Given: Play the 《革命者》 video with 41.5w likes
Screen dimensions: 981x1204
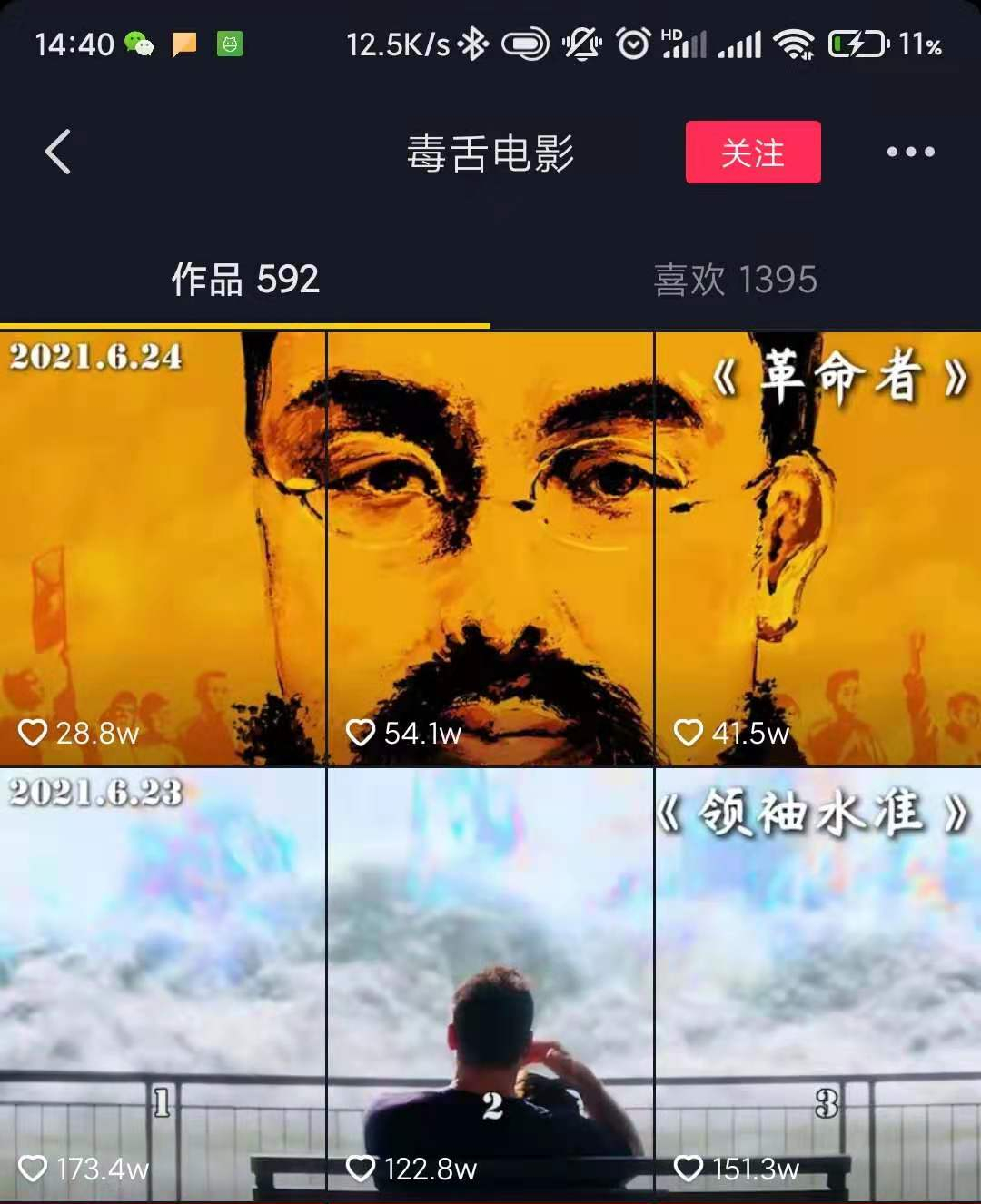Looking at the screenshot, I should [817, 548].
